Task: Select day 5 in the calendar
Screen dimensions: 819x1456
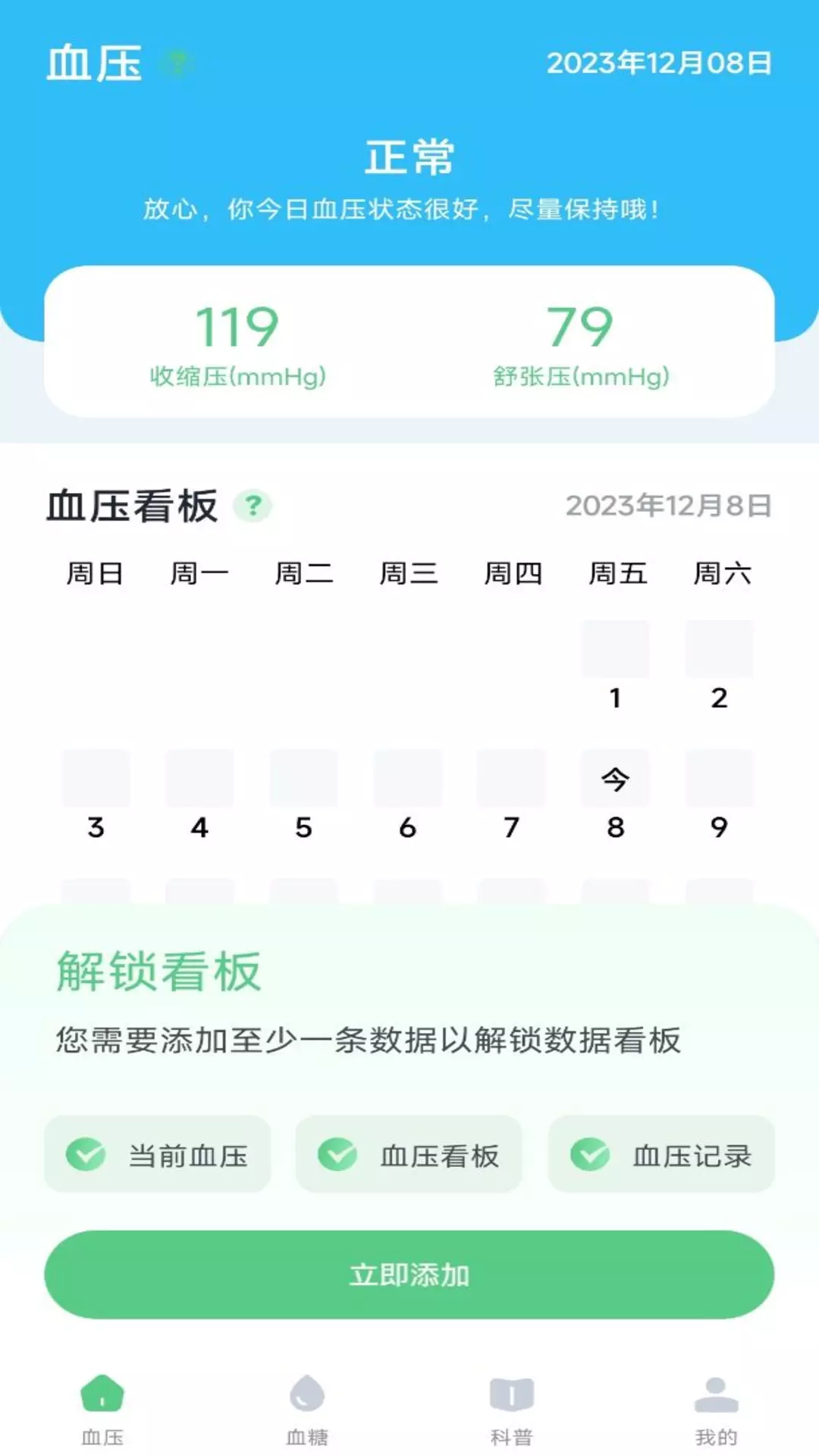Action: (x=303, y=796)
